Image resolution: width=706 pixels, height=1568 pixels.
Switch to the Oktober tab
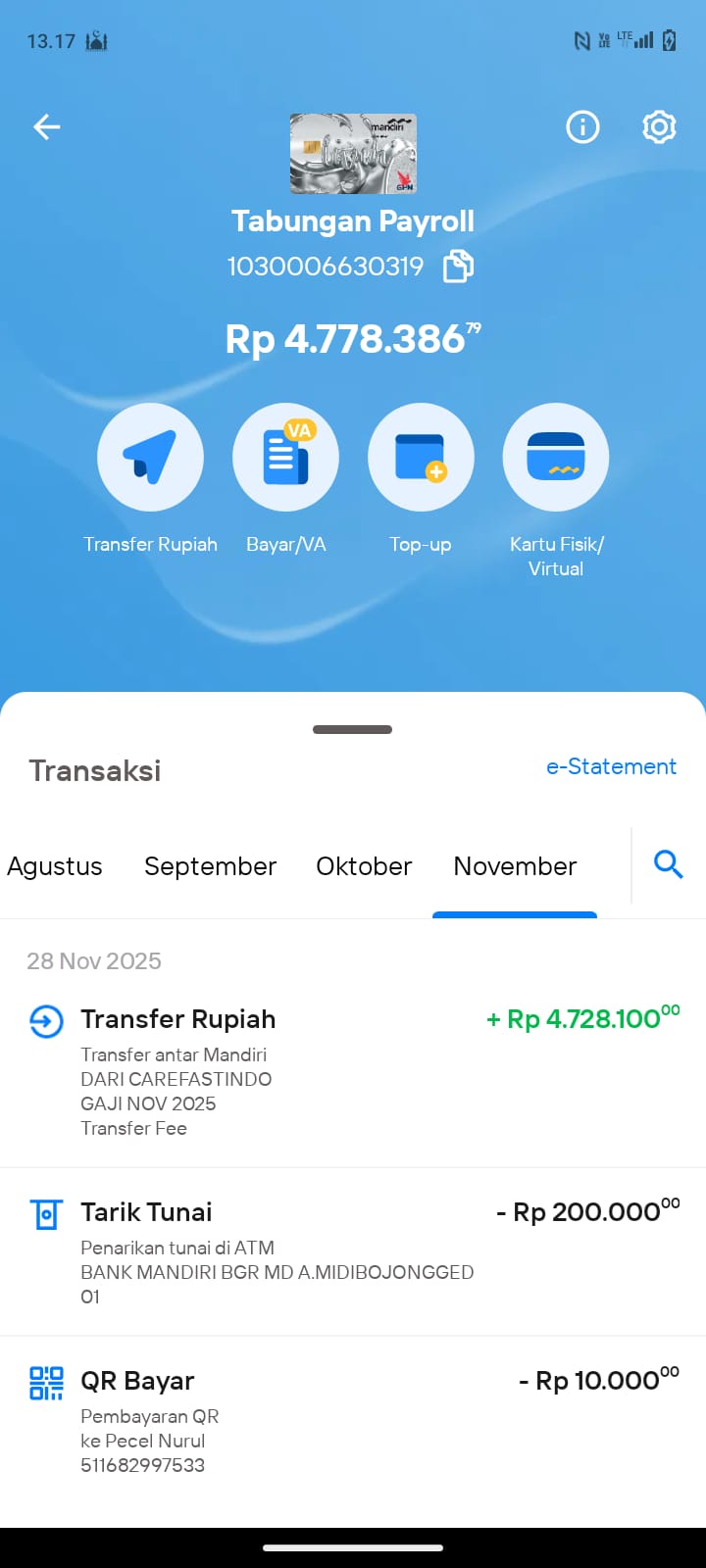(x=364, y=866)
